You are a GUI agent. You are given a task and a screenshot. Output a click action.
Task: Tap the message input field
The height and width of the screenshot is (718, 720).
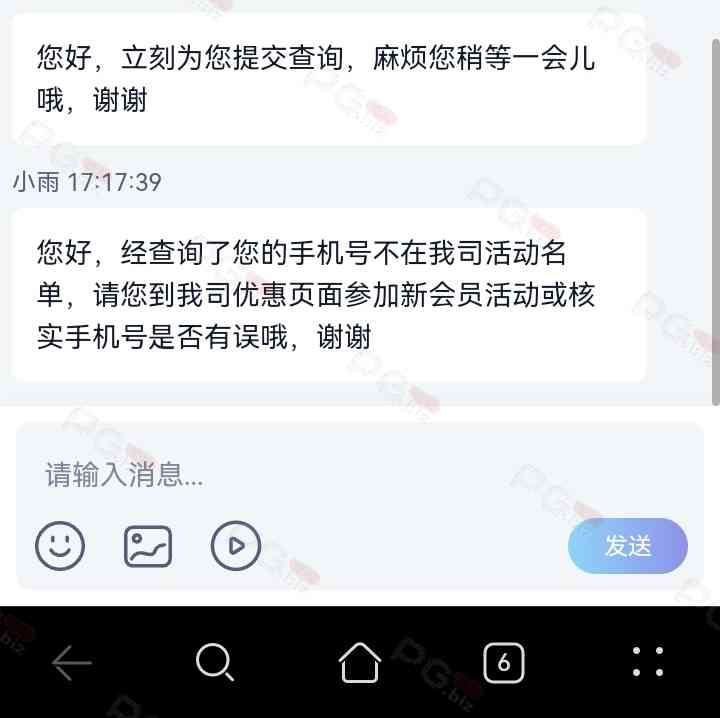(x=300, y=475)
